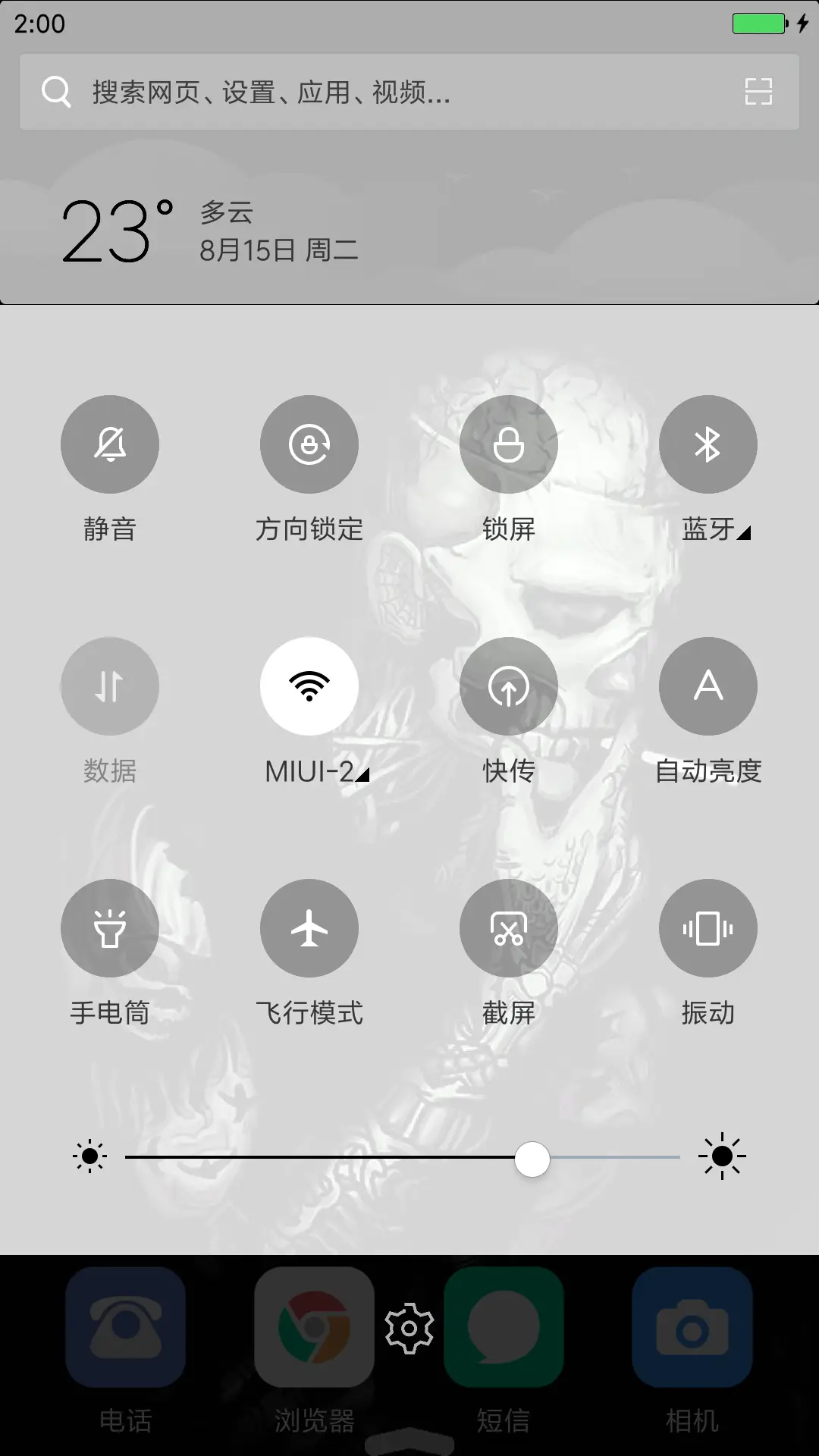Screen dimensions: 819x1456
Task: Turn on vibration mode
Action: (x=708, y=928)
